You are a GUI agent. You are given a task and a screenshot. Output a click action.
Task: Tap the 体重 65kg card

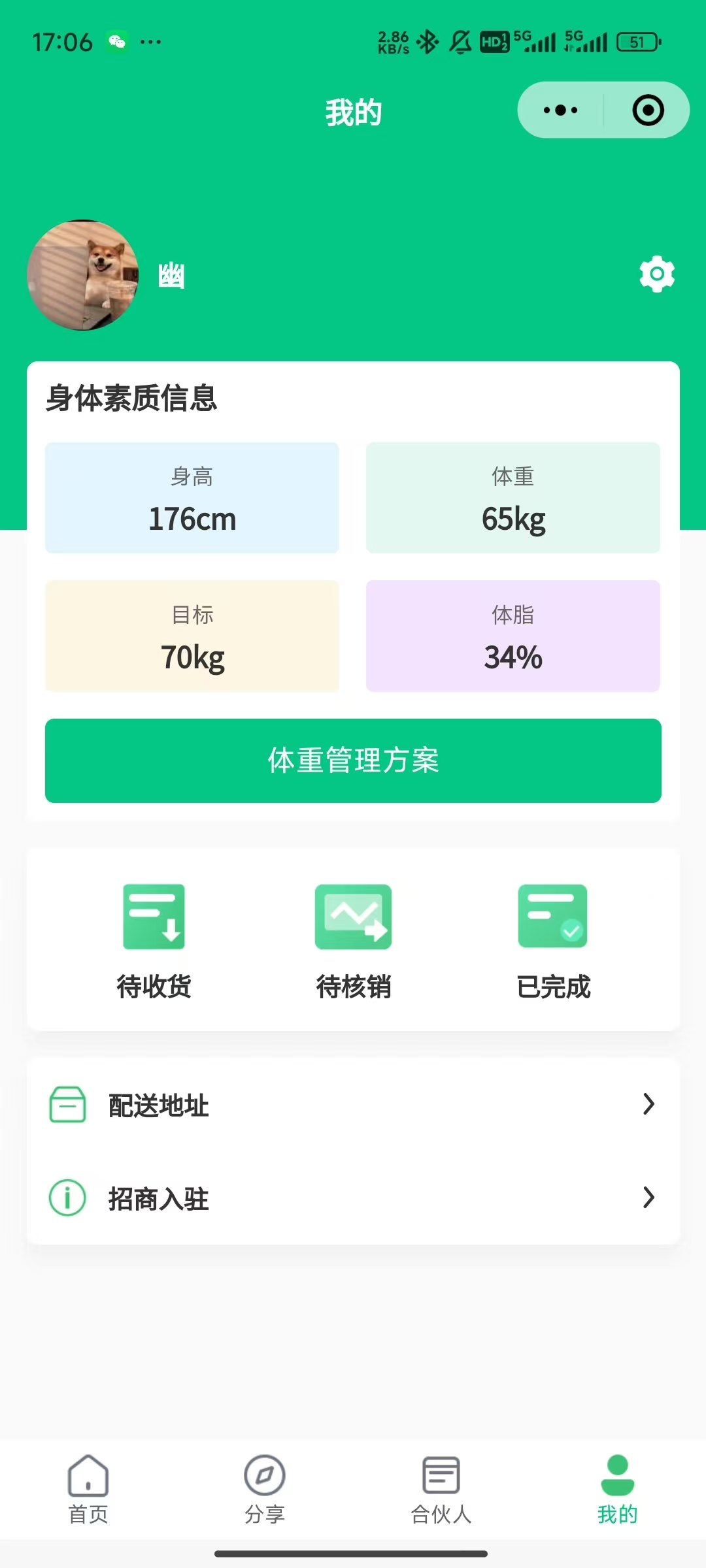coord(513,498)
